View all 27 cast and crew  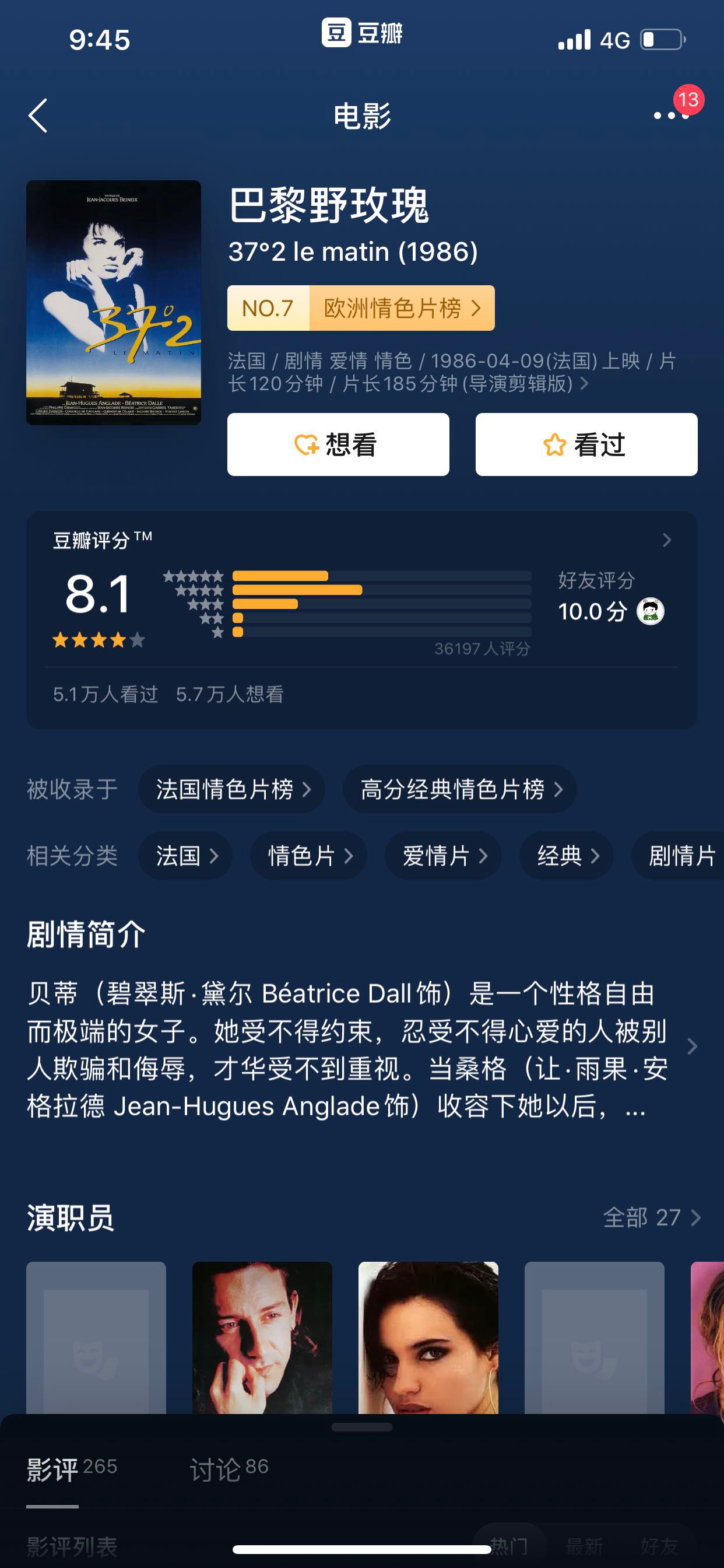point(651,1218)
